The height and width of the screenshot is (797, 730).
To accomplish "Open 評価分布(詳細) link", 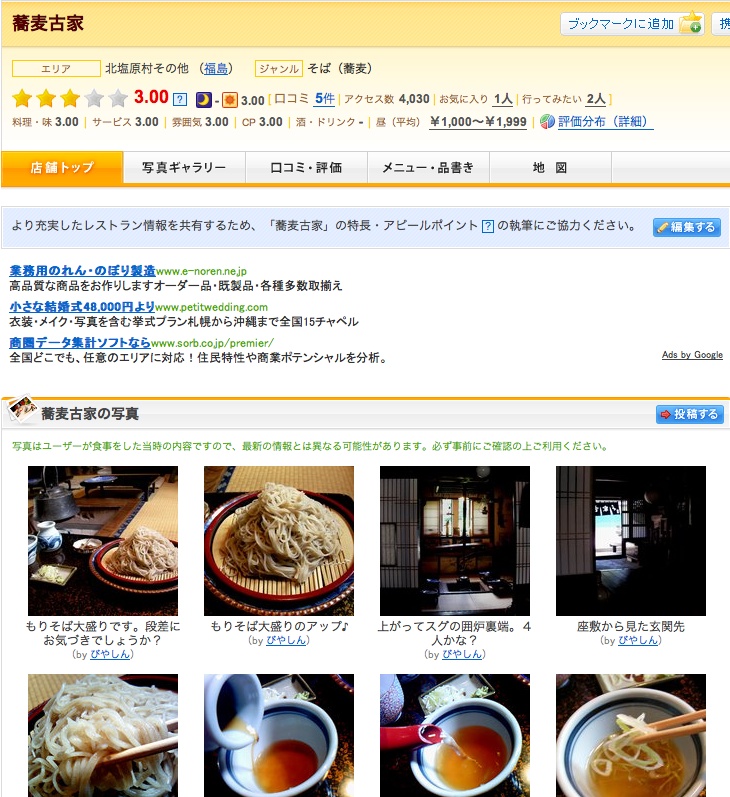I will (604, 122).
